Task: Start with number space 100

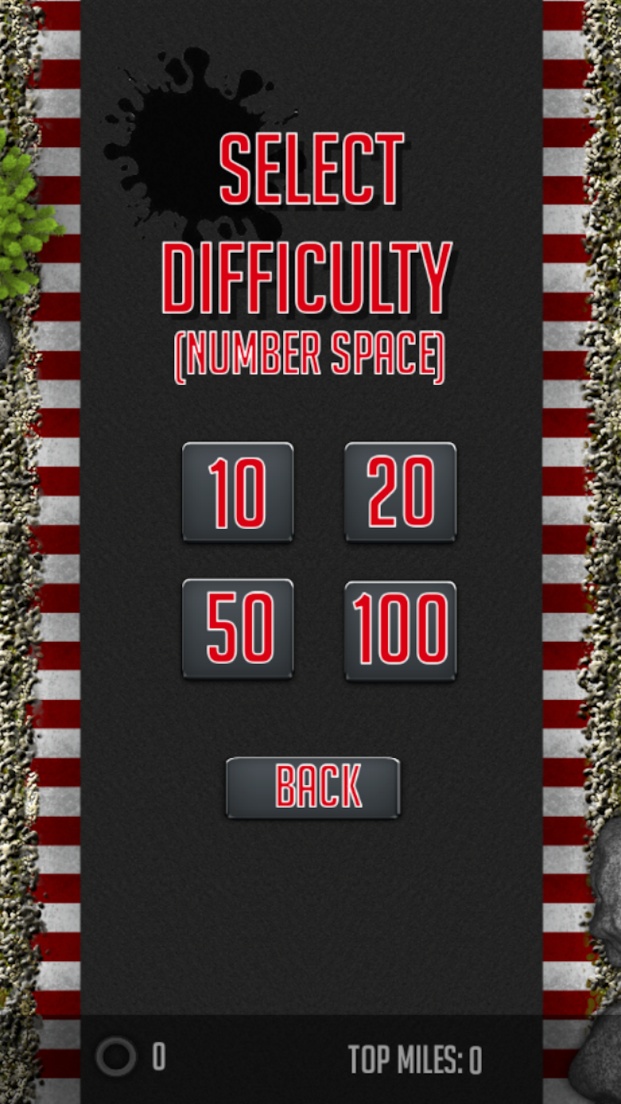Action: 400,630
